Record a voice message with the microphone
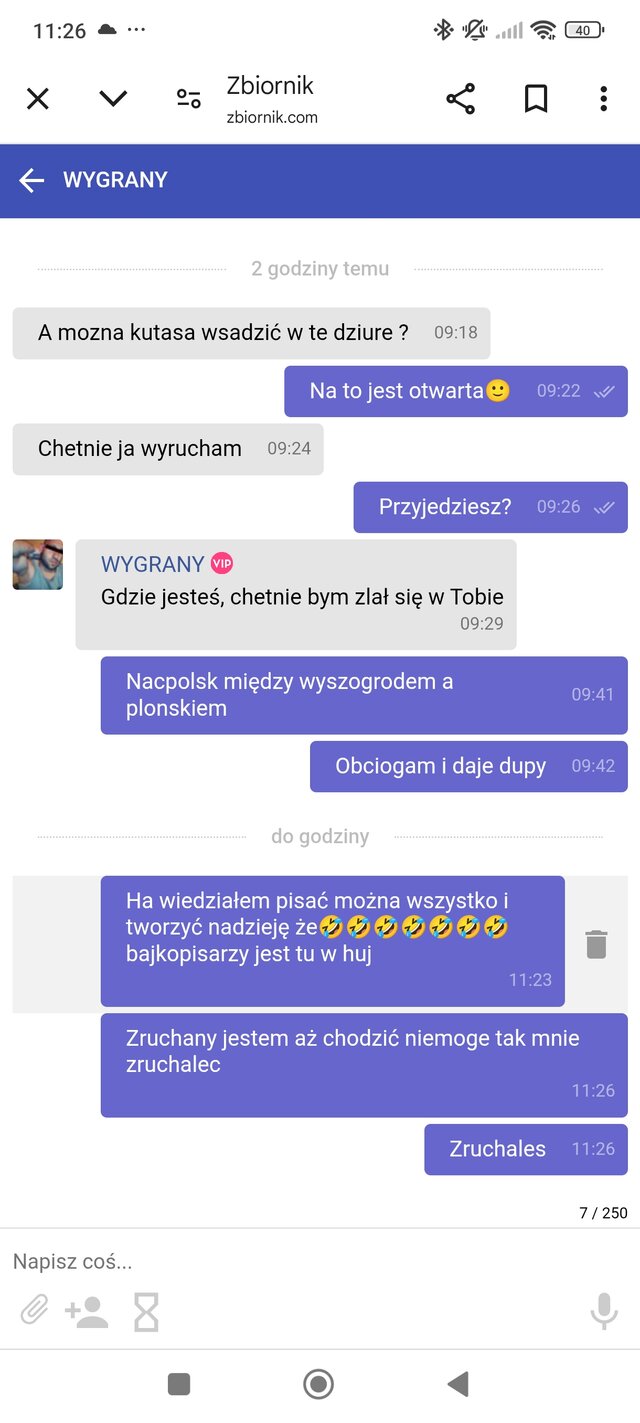This screenshot has width=640, height=1423. (604, 1311)
